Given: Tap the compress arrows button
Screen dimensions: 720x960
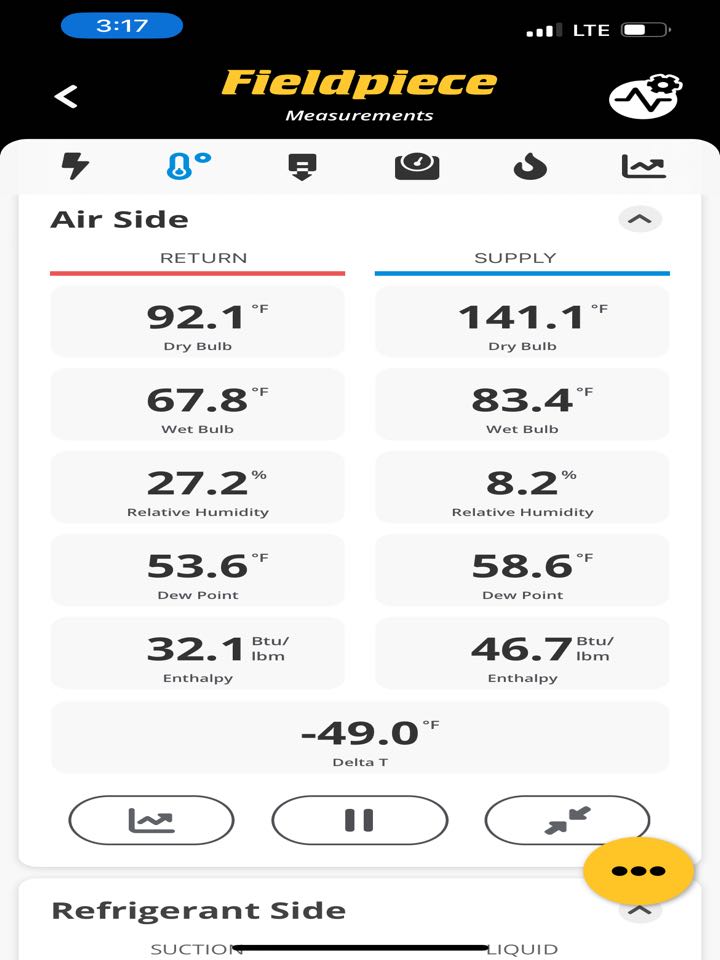Looking at the screenshot, I should click(567, 820).
